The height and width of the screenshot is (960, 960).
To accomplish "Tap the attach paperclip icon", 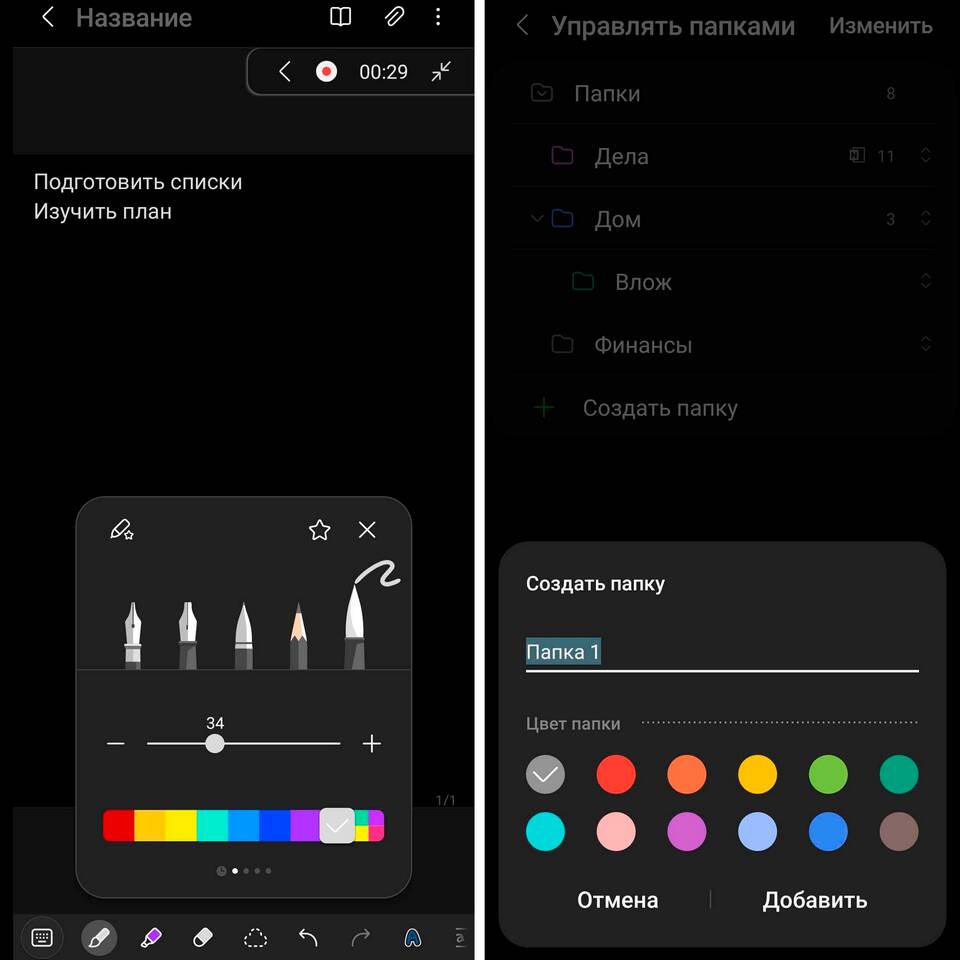I will click(394, 17).
